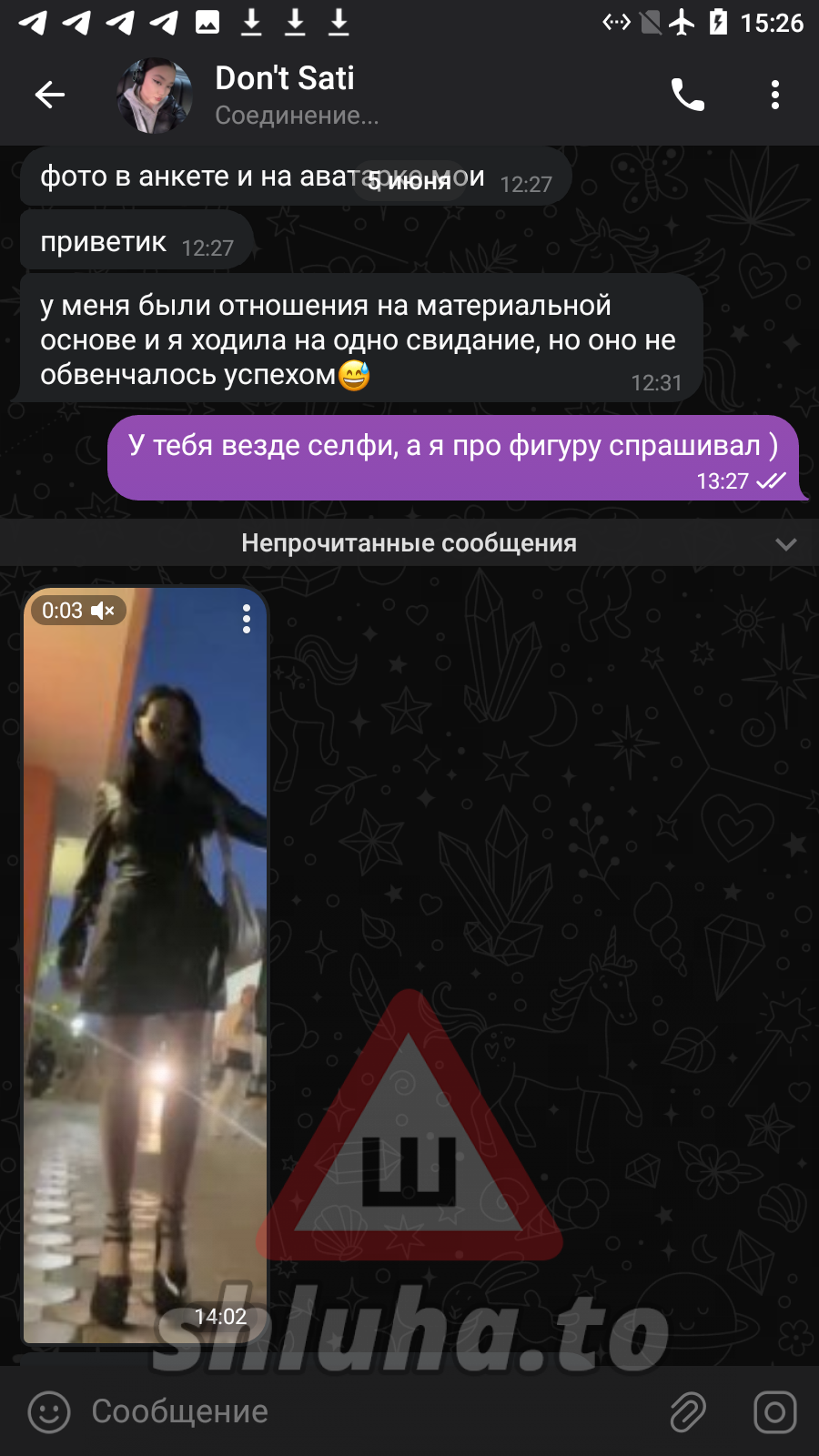
Task: Open Don't Sati's profile from the header
Action: click(x=284, y=95)
